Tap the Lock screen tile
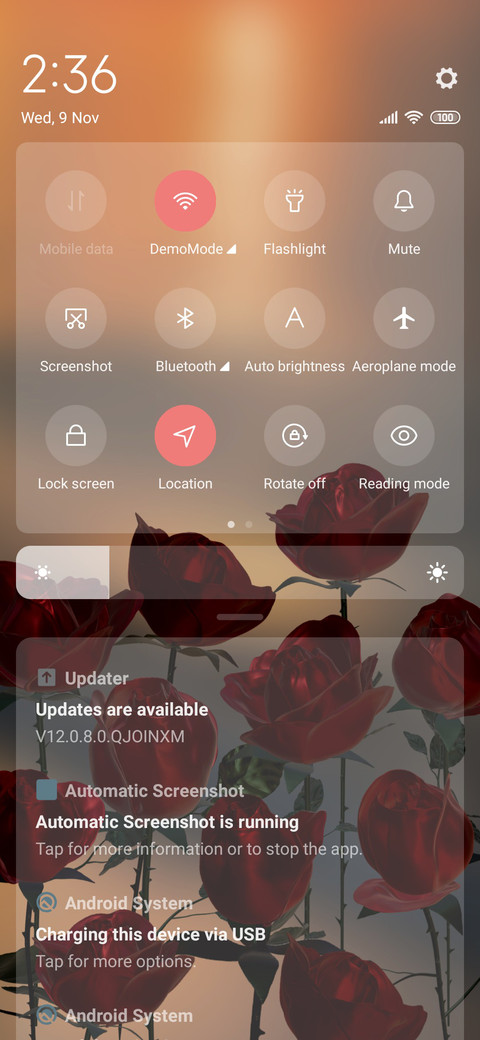Viewport: 480px width, 1040px height. click(76, 436)
